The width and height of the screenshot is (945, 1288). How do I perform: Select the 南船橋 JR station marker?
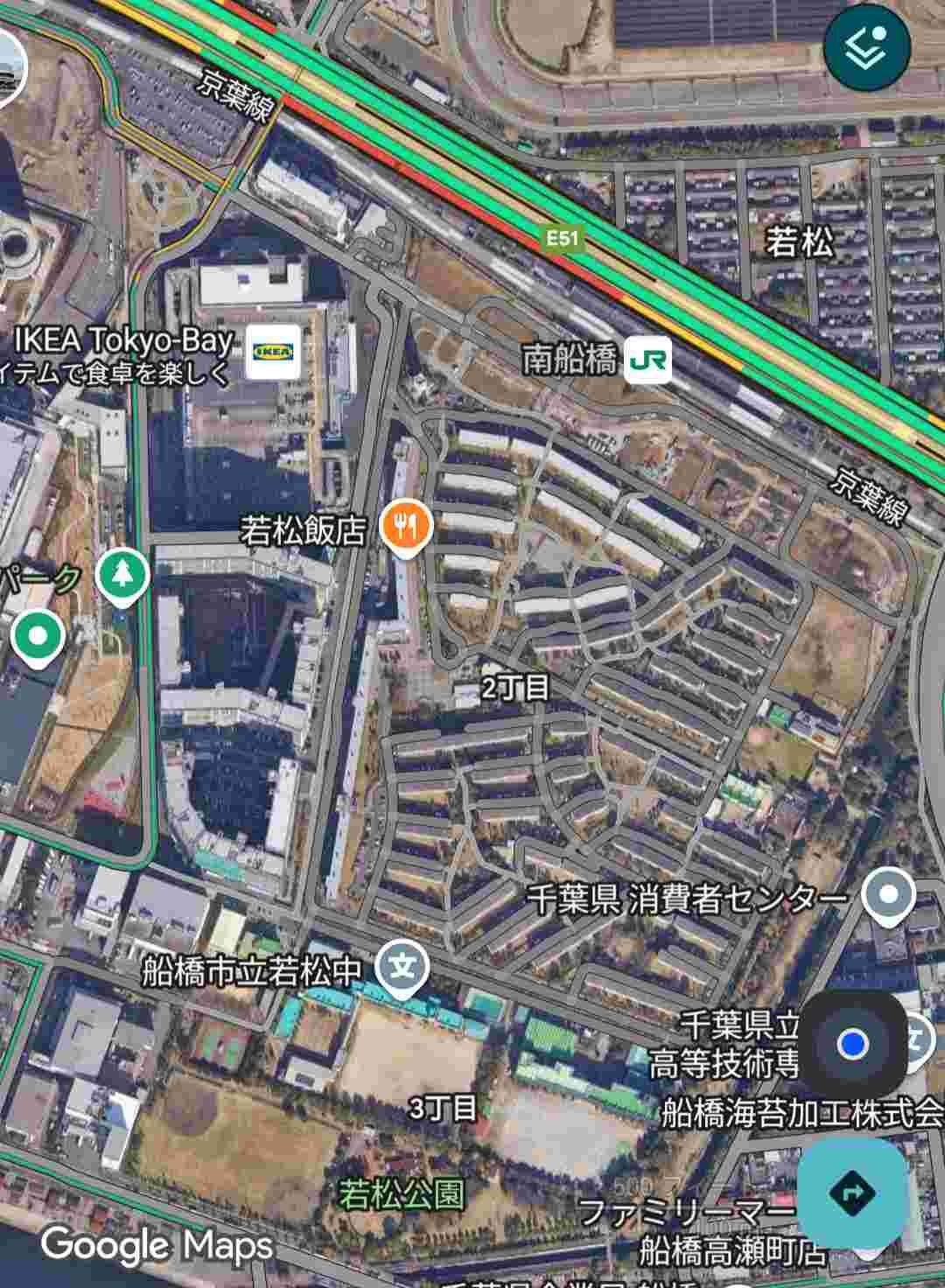tap(648, 360)
